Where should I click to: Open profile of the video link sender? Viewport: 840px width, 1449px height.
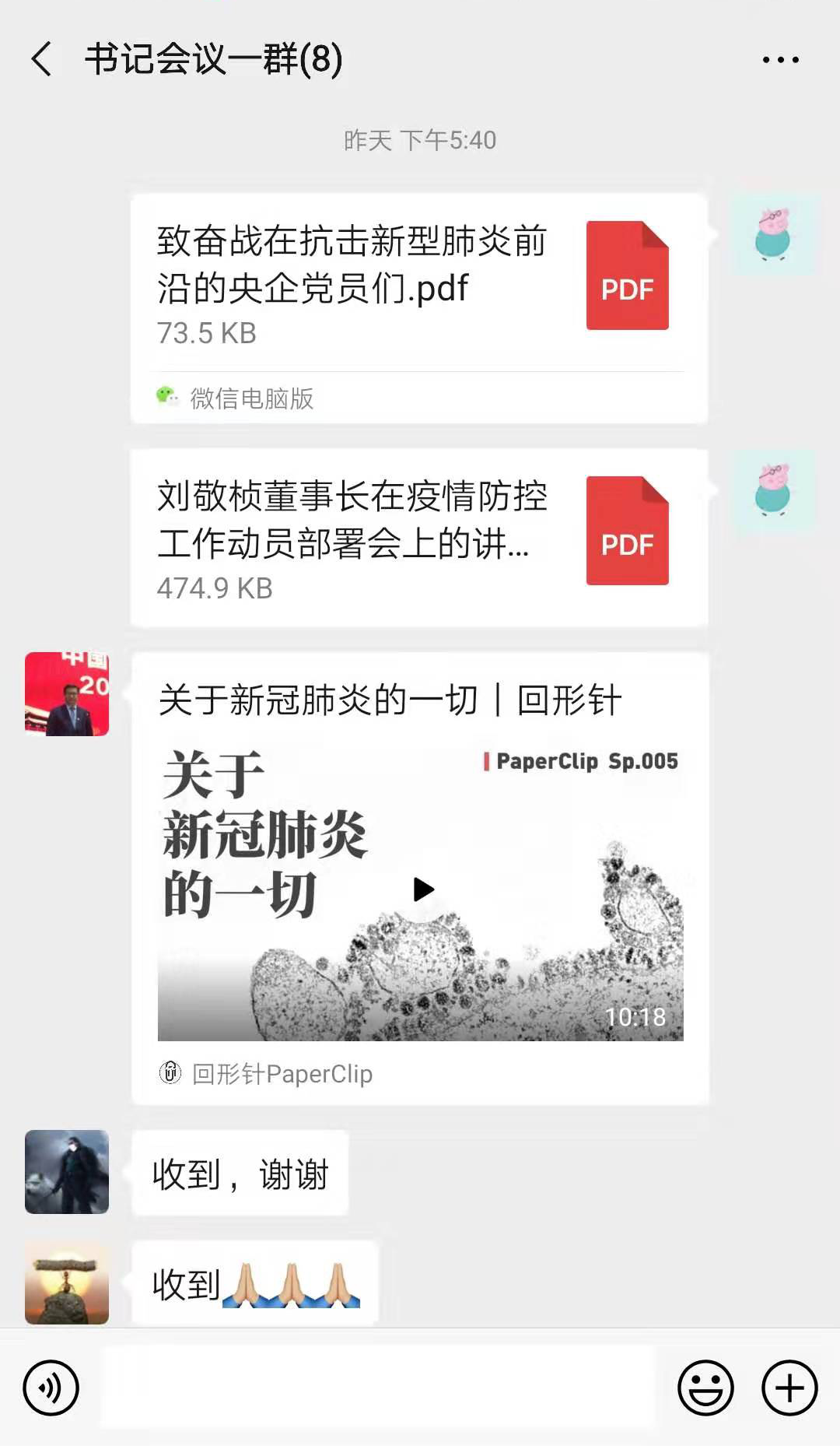coord(67,694)
